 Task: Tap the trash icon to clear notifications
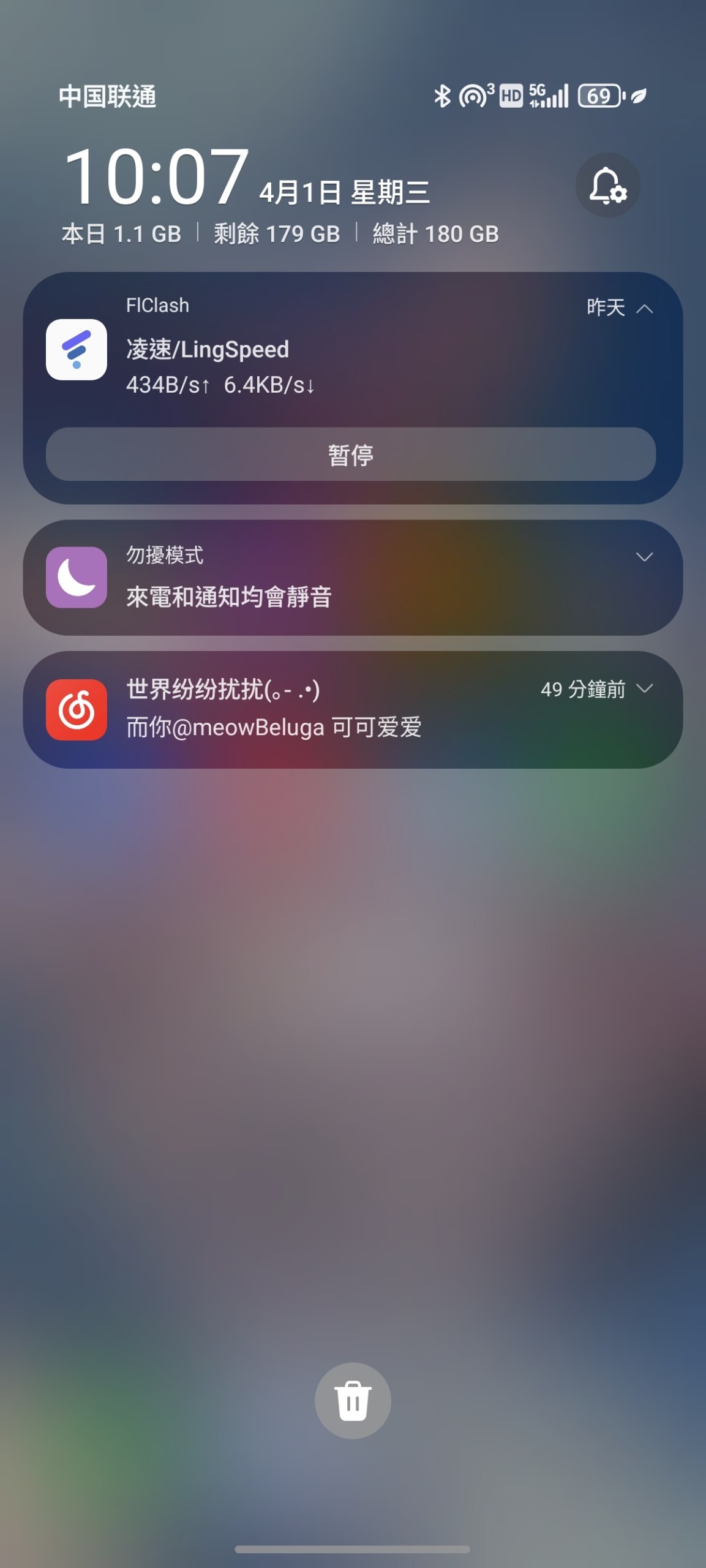point(353,1400)
